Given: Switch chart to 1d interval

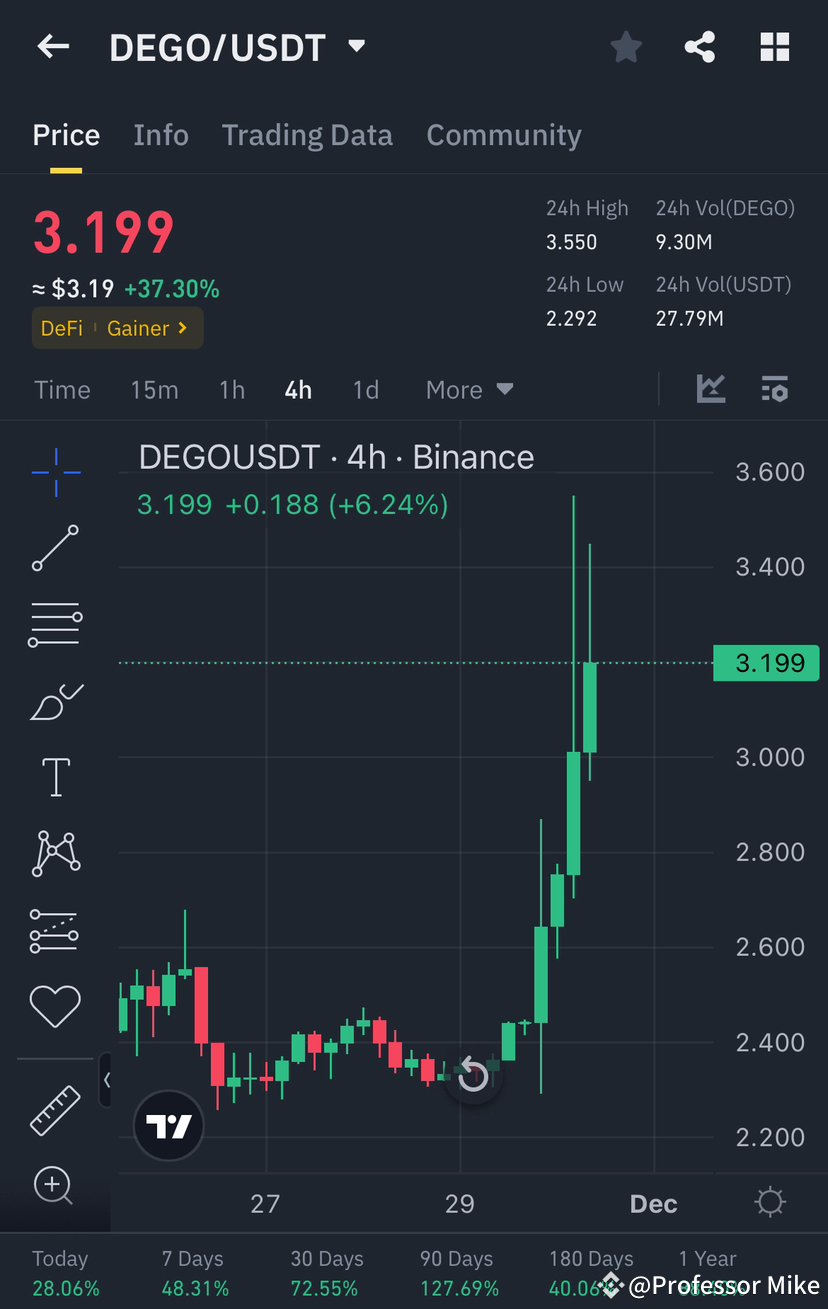Looking at the screenshot, I should click(x=365, y=390).
